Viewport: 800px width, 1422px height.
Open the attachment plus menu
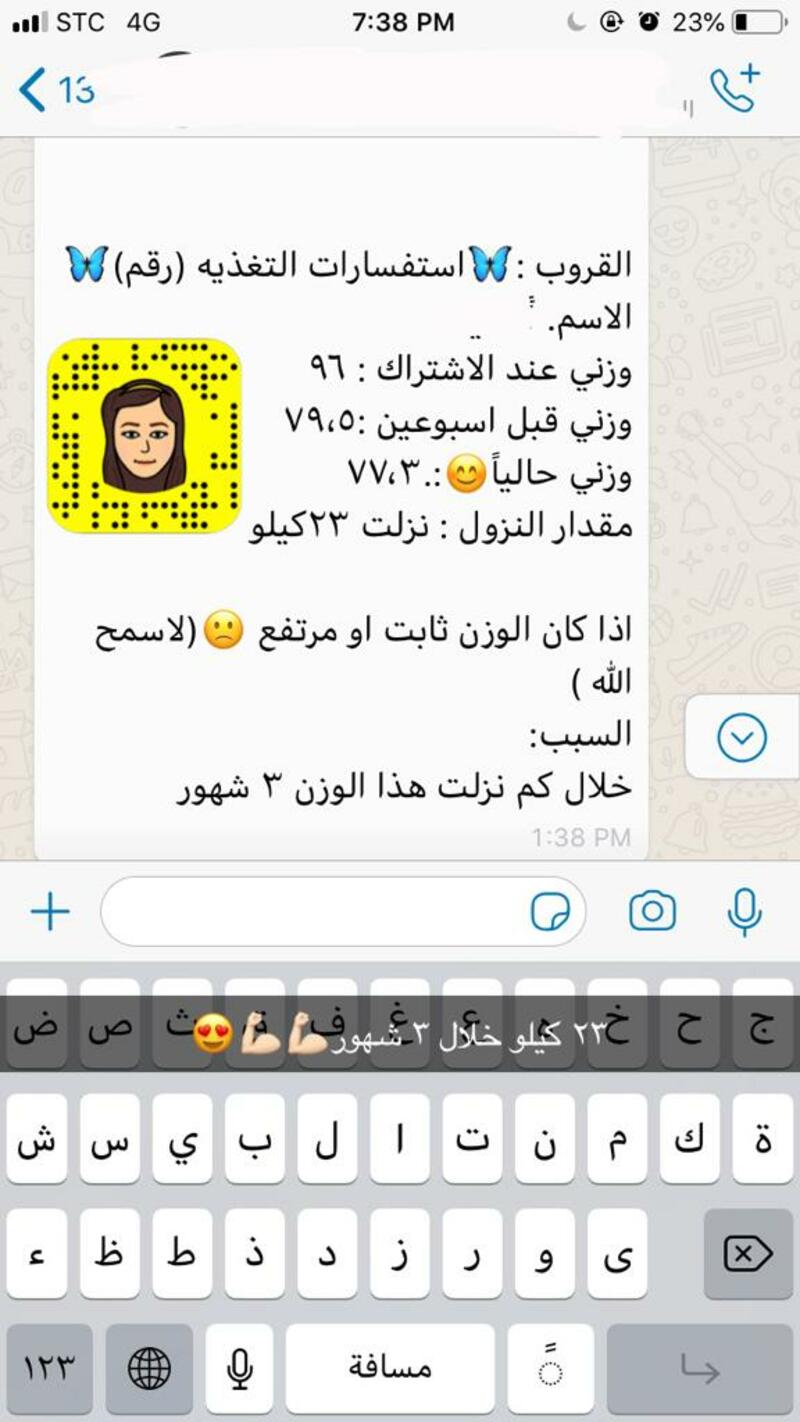coord(50,911)
